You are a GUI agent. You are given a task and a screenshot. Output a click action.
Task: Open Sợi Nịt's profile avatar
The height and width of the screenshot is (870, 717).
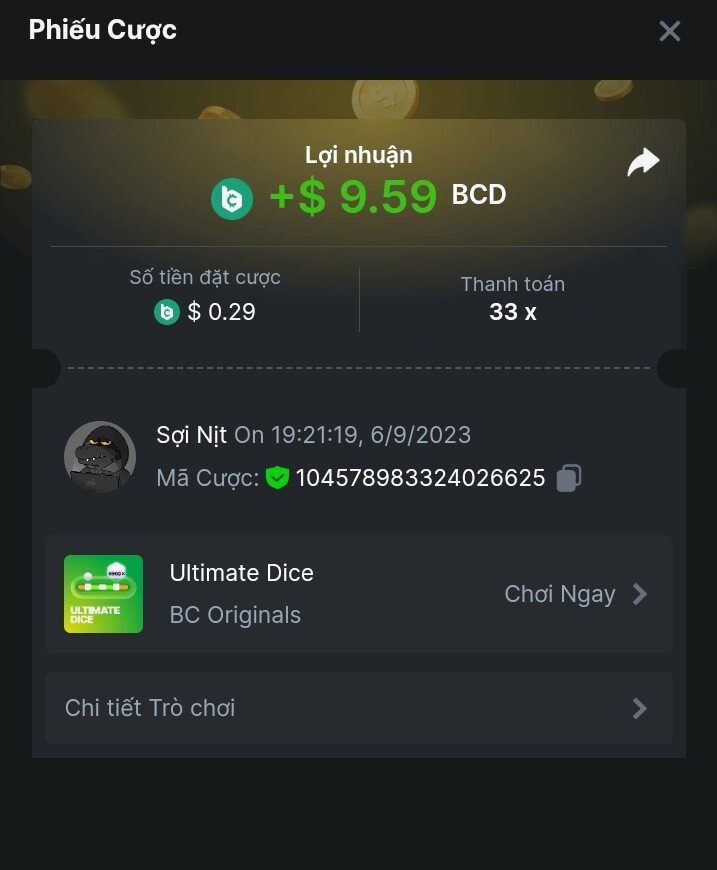[x=100, y=456]
